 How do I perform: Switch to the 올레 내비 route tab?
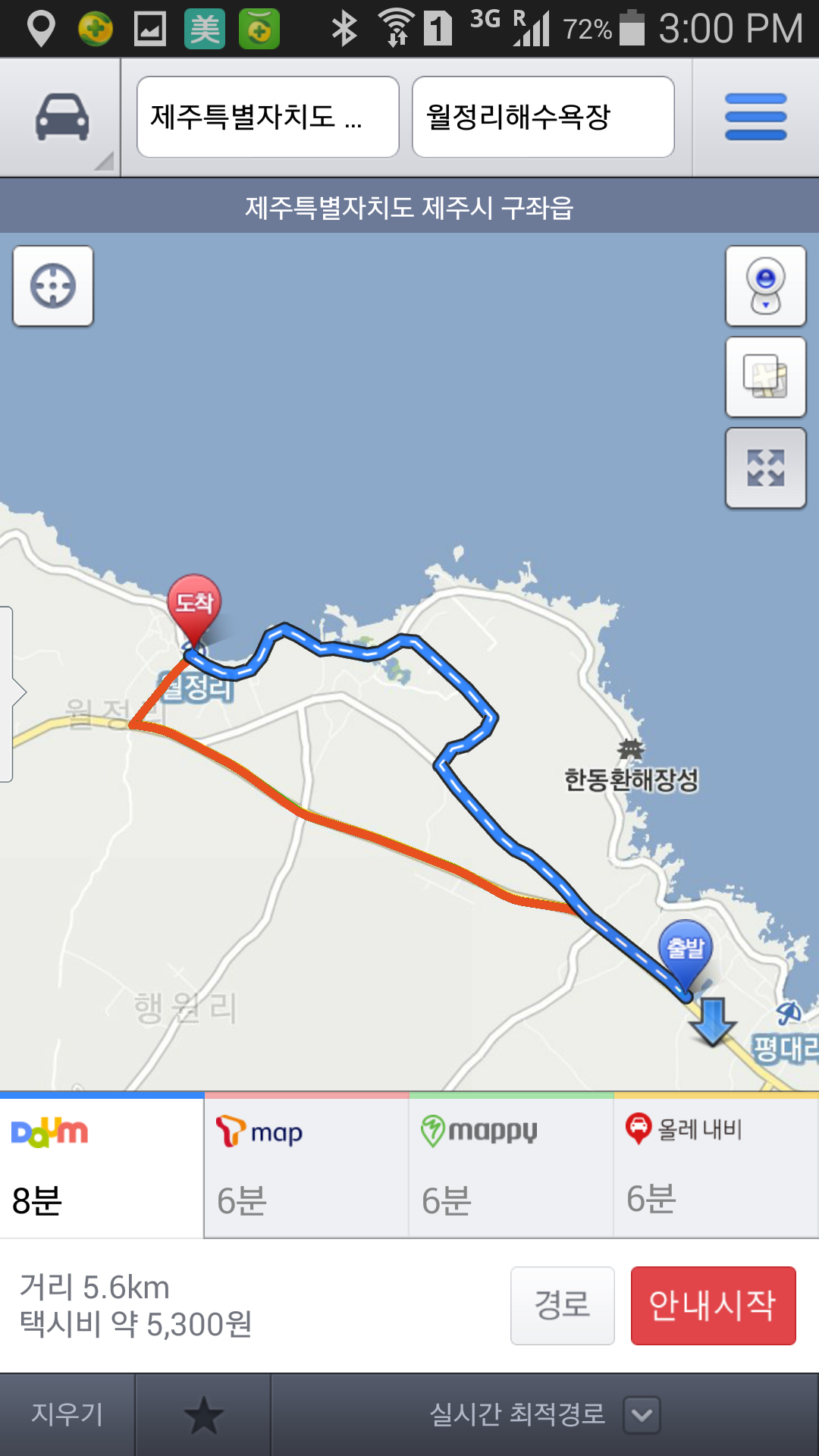click(716, 1166)
